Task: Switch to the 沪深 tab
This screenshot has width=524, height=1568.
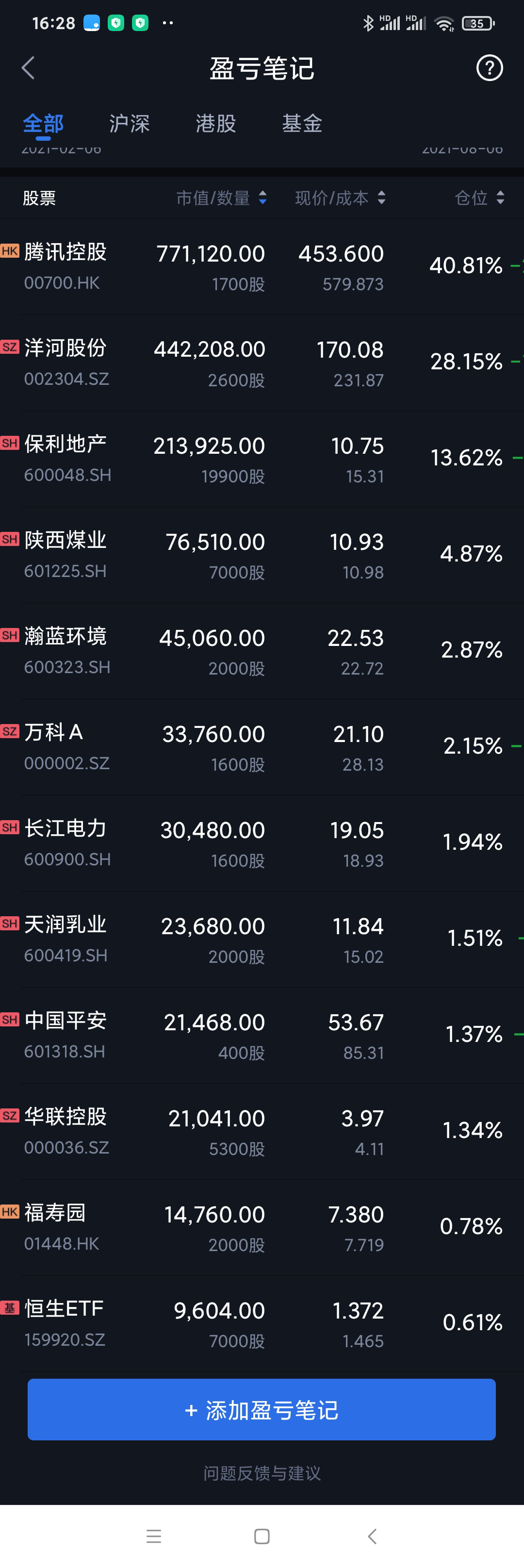Action: [x=129, y=124]
